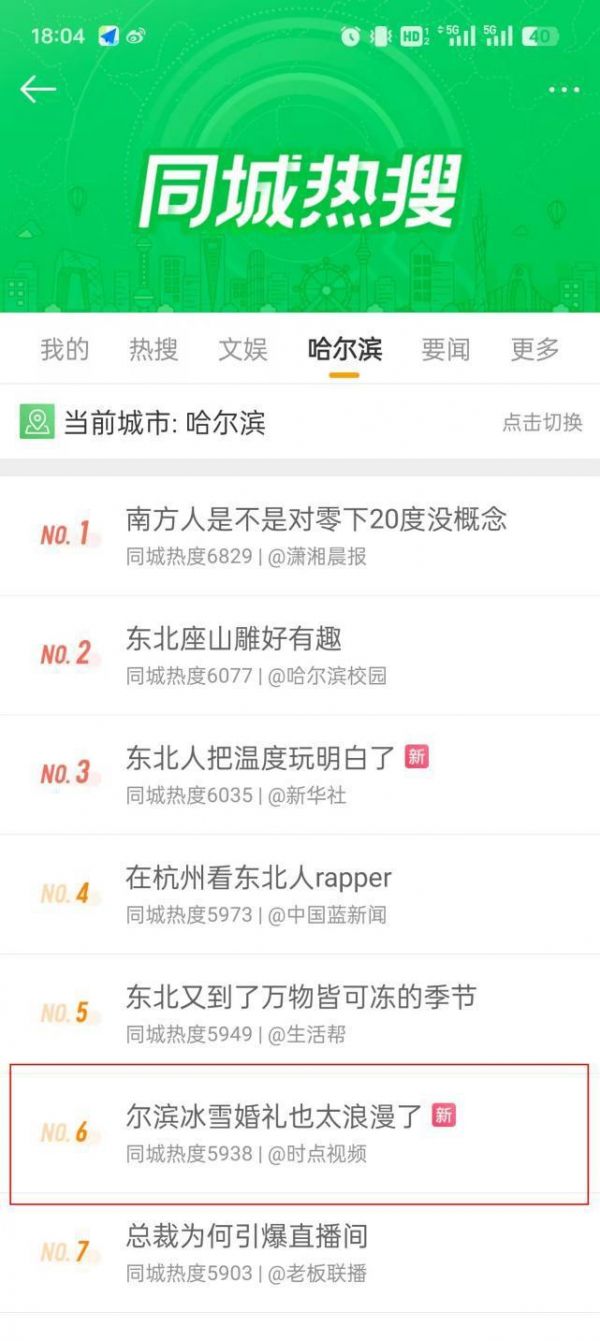This screenshot has width=600, height=1341.
Task: Open topic 在杭州看东北人rapper
Action: pos(258,877)
